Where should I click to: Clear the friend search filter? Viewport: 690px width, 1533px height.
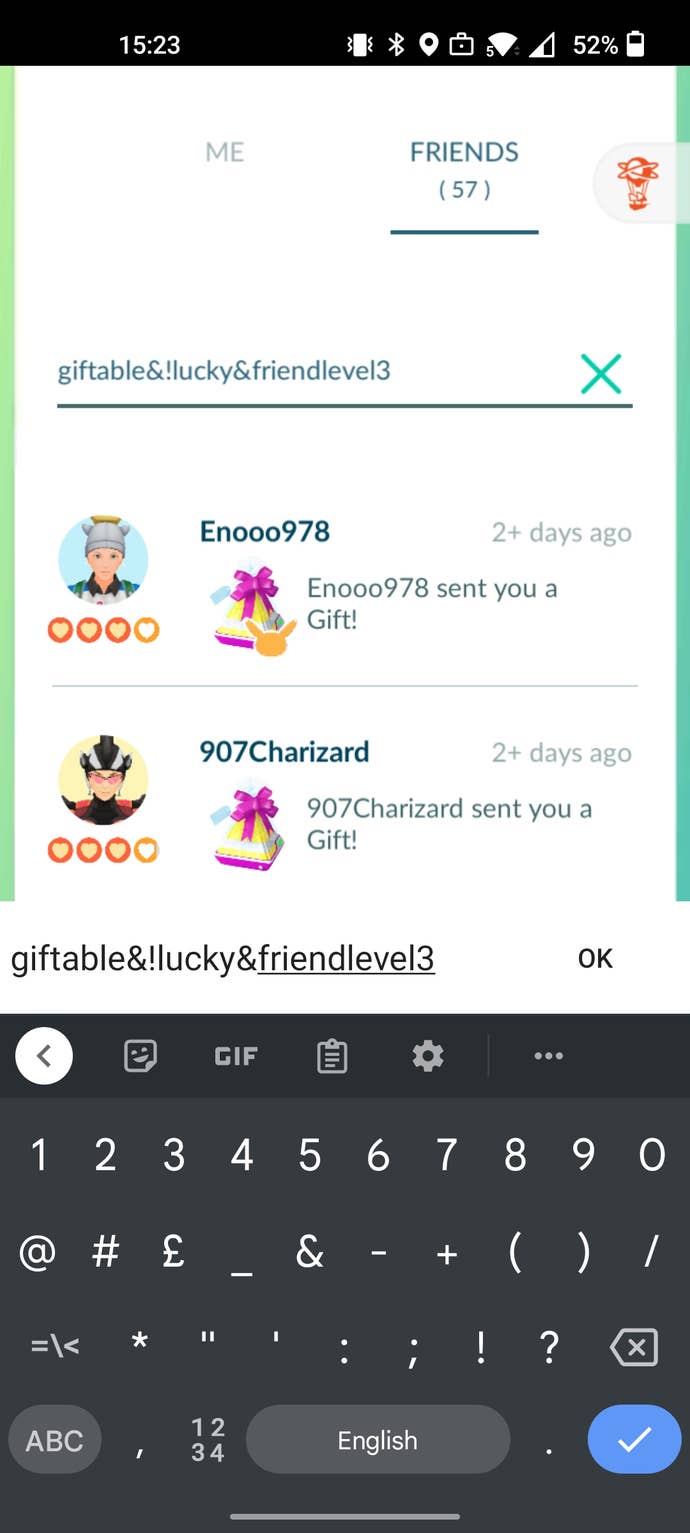[600, 373]
